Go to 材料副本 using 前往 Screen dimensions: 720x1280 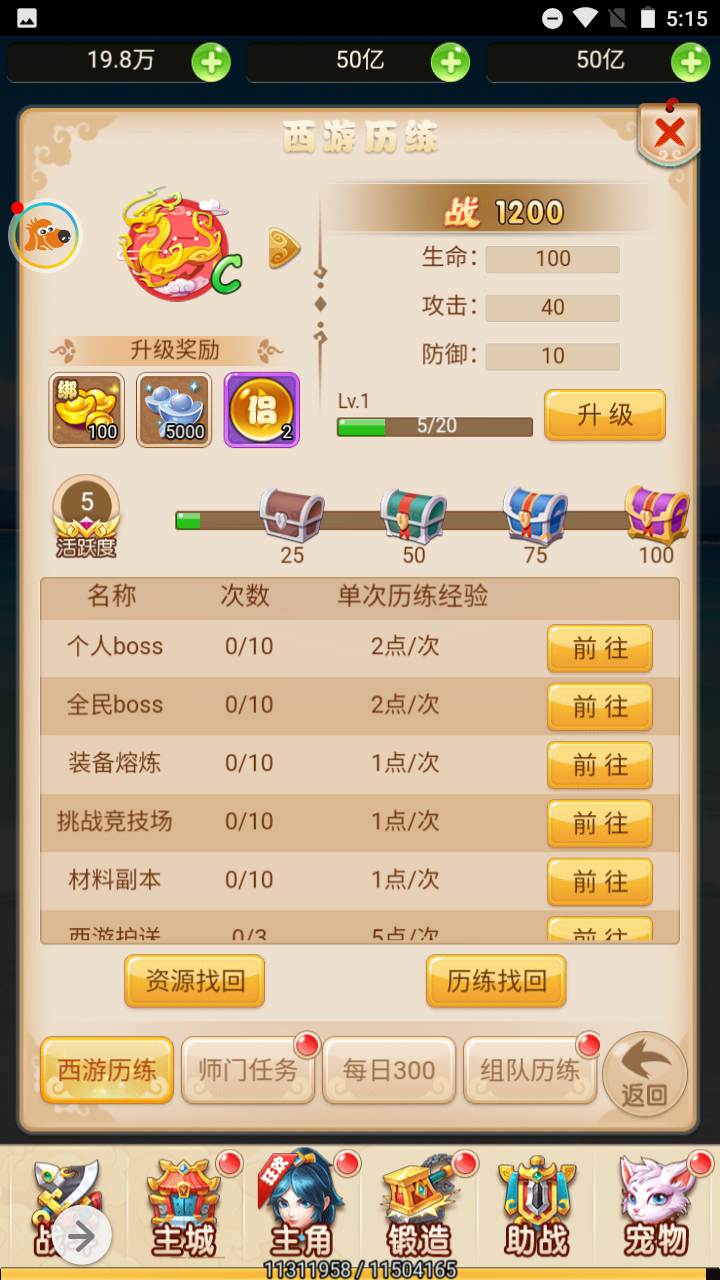coord(599,881)
